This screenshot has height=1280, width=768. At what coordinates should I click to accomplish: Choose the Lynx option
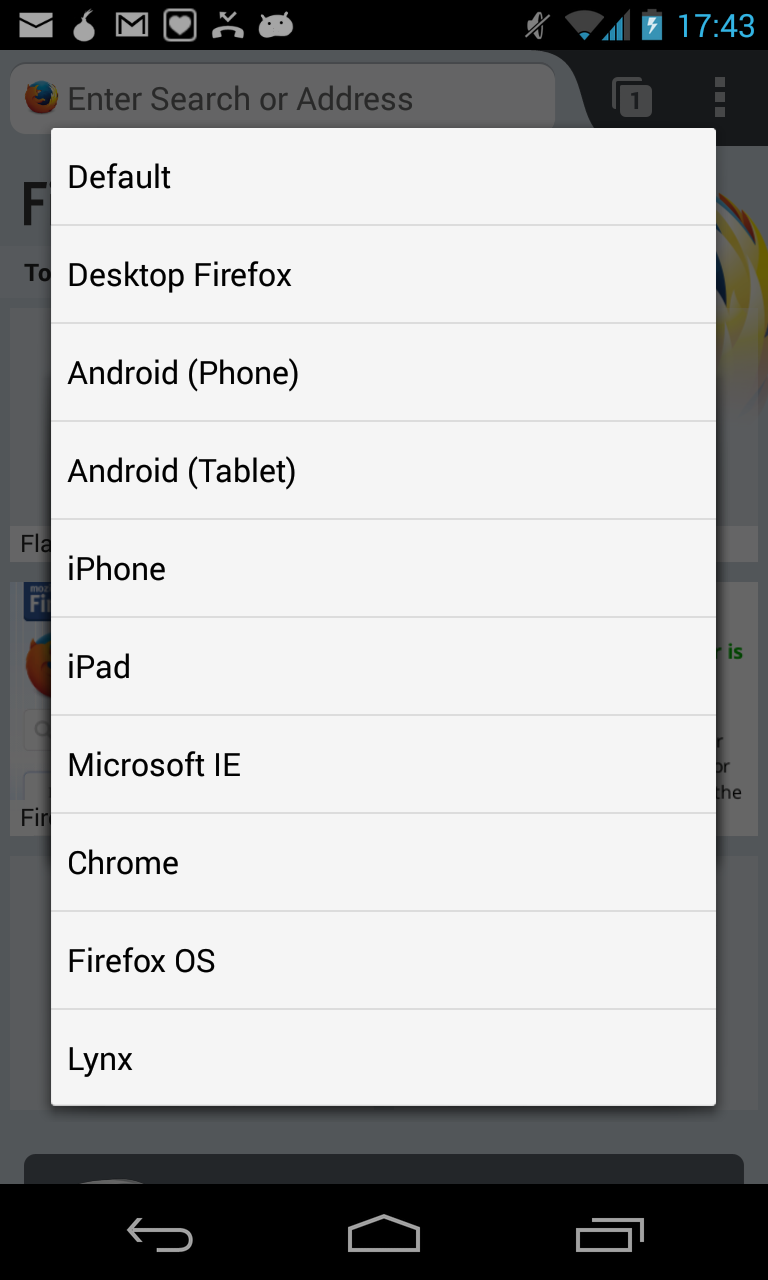coord(383,1058)
